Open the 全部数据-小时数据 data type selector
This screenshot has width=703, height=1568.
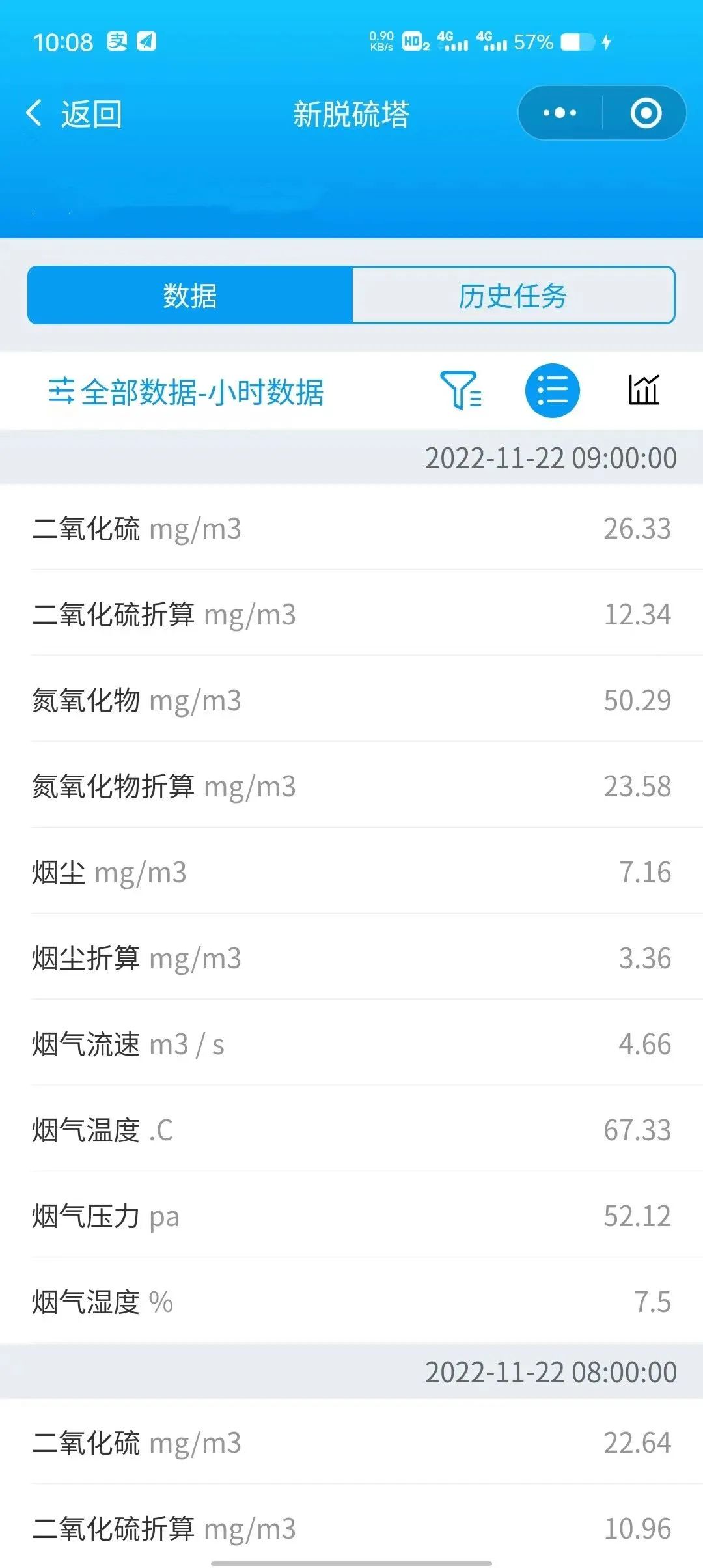click(186, 392)
